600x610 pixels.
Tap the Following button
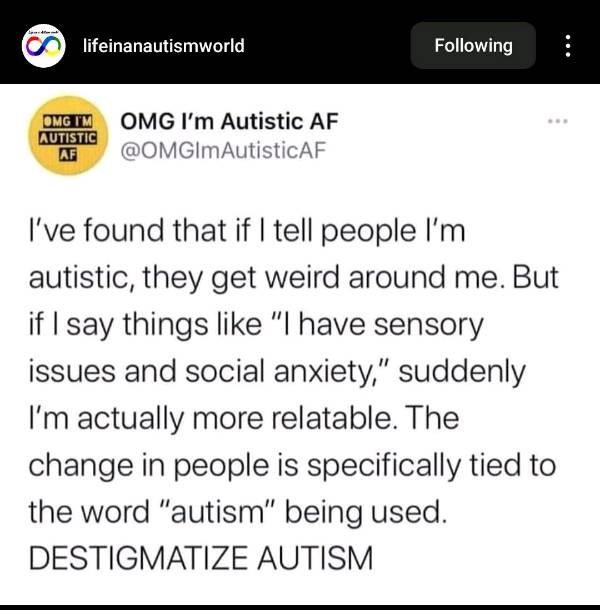pyautogui.click(x=473, y=45)
